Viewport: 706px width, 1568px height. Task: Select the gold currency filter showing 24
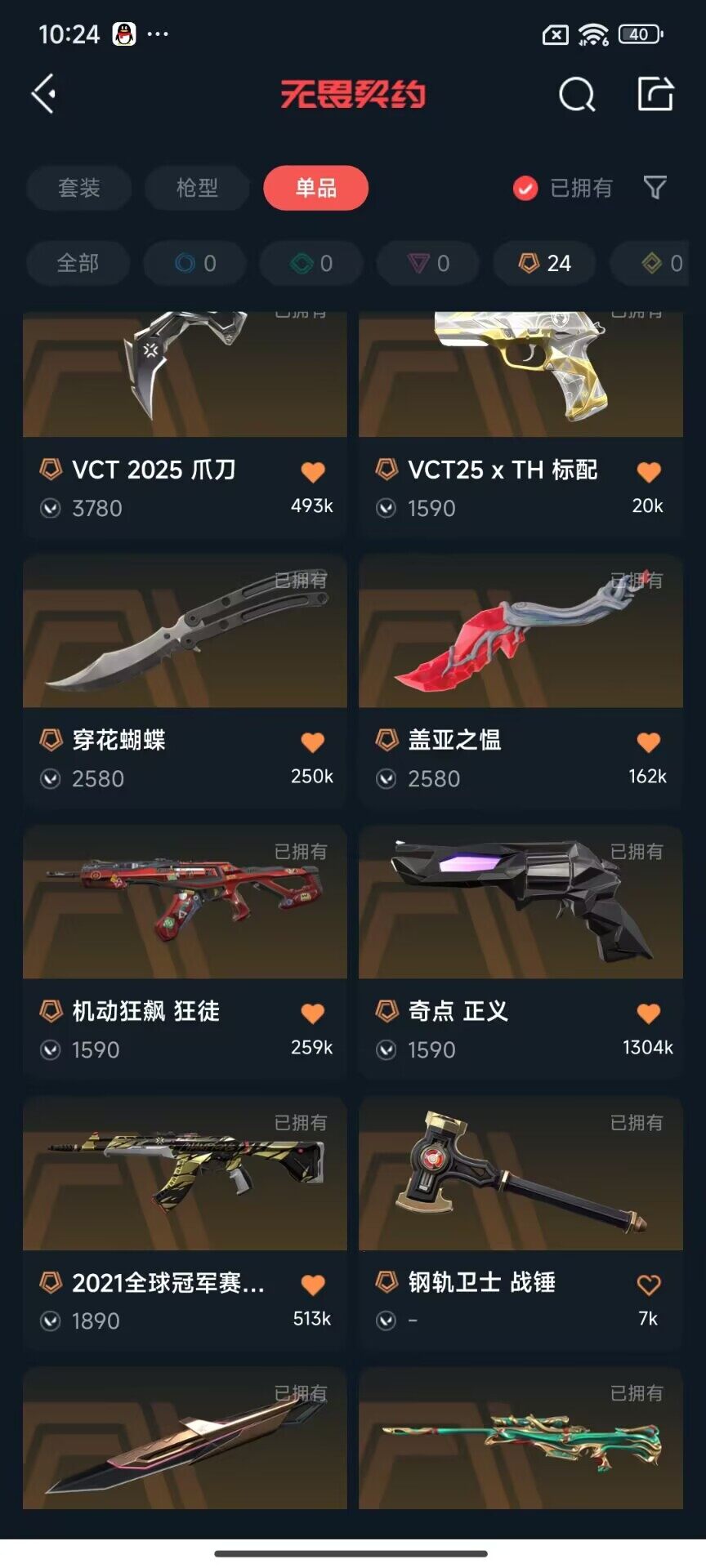coord(544,263)
